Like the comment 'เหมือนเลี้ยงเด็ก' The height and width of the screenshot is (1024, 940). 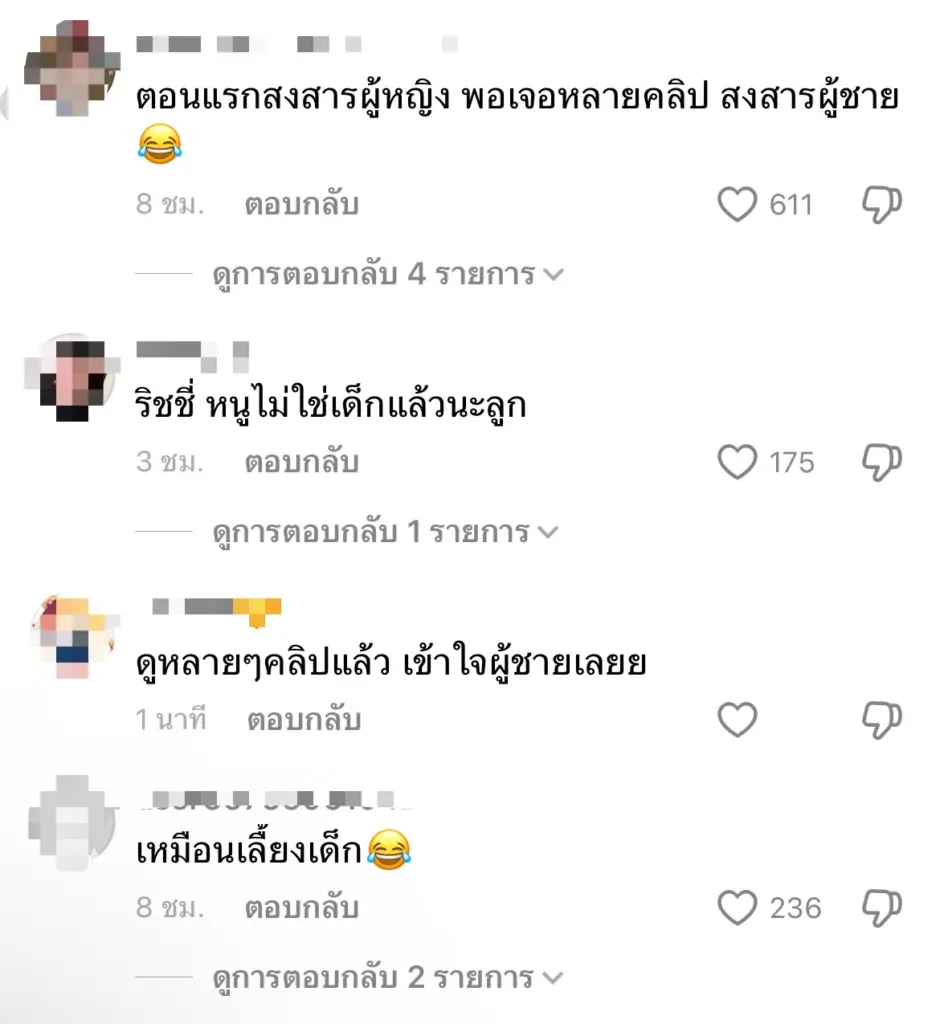click(x=738, y=908)
